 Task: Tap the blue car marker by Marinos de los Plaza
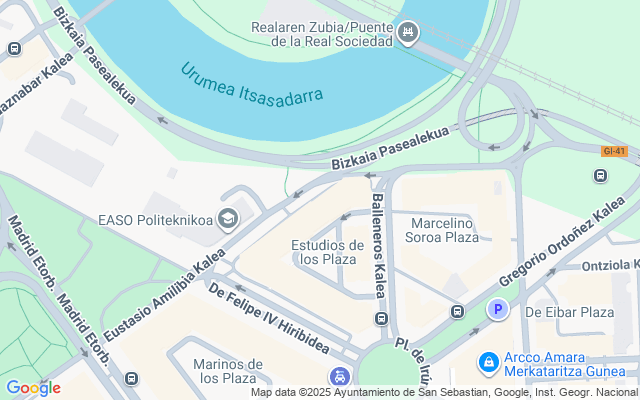coord(340,376)
